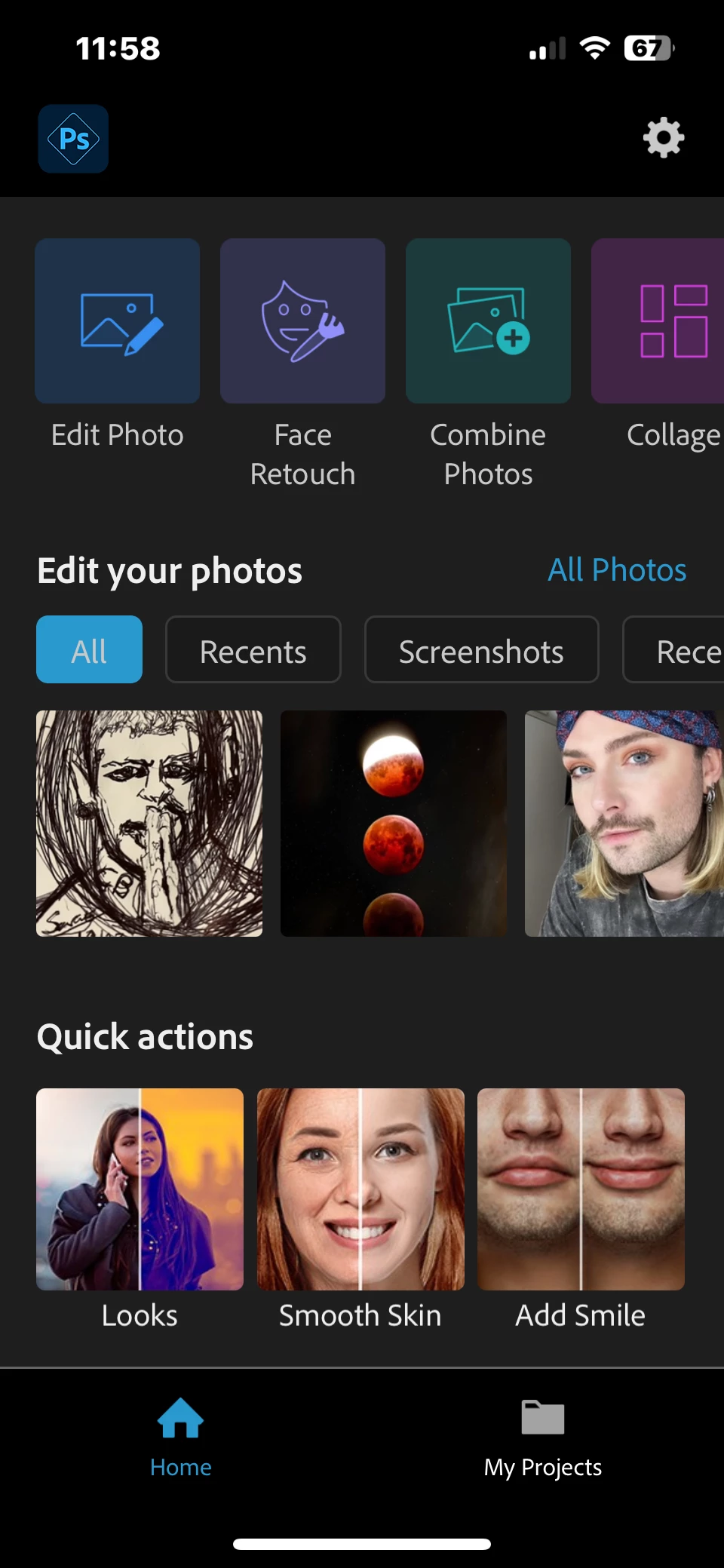Start Combine Photos

click(488, 321)
